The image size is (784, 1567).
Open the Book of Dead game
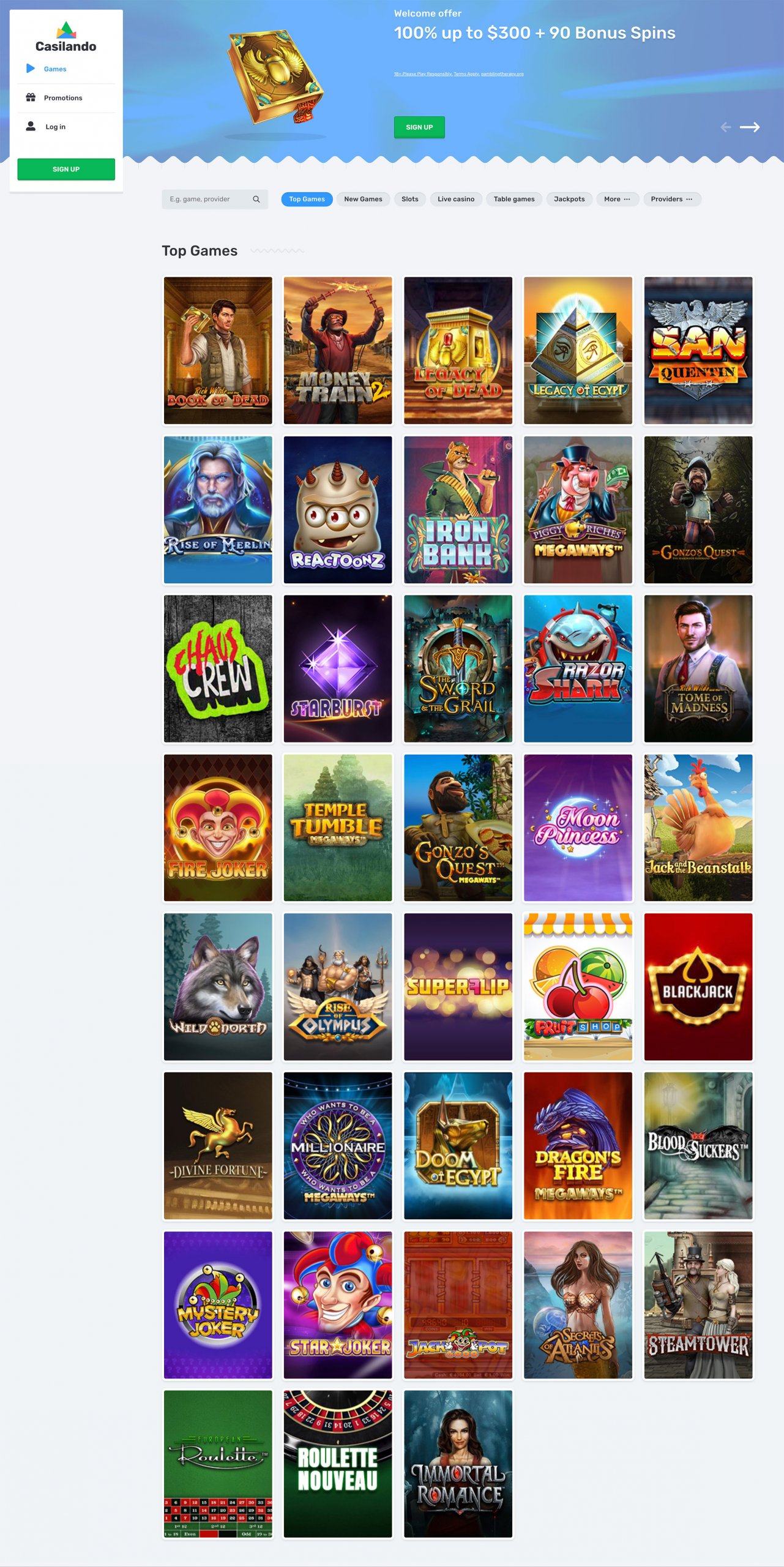(218, 350)
